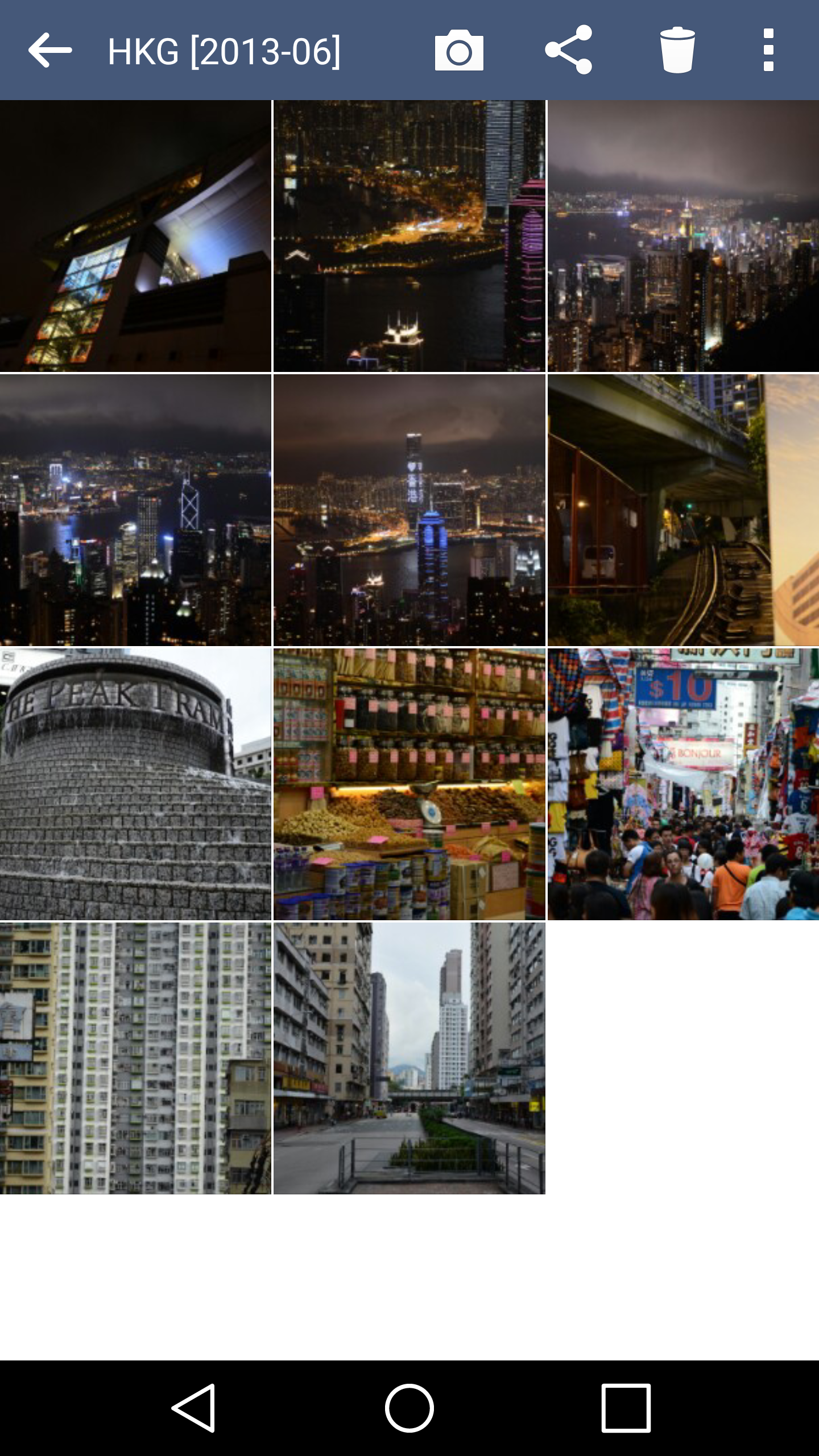
Task: View the photo of the blue-lit tower at night
Action: coord(409,510)
